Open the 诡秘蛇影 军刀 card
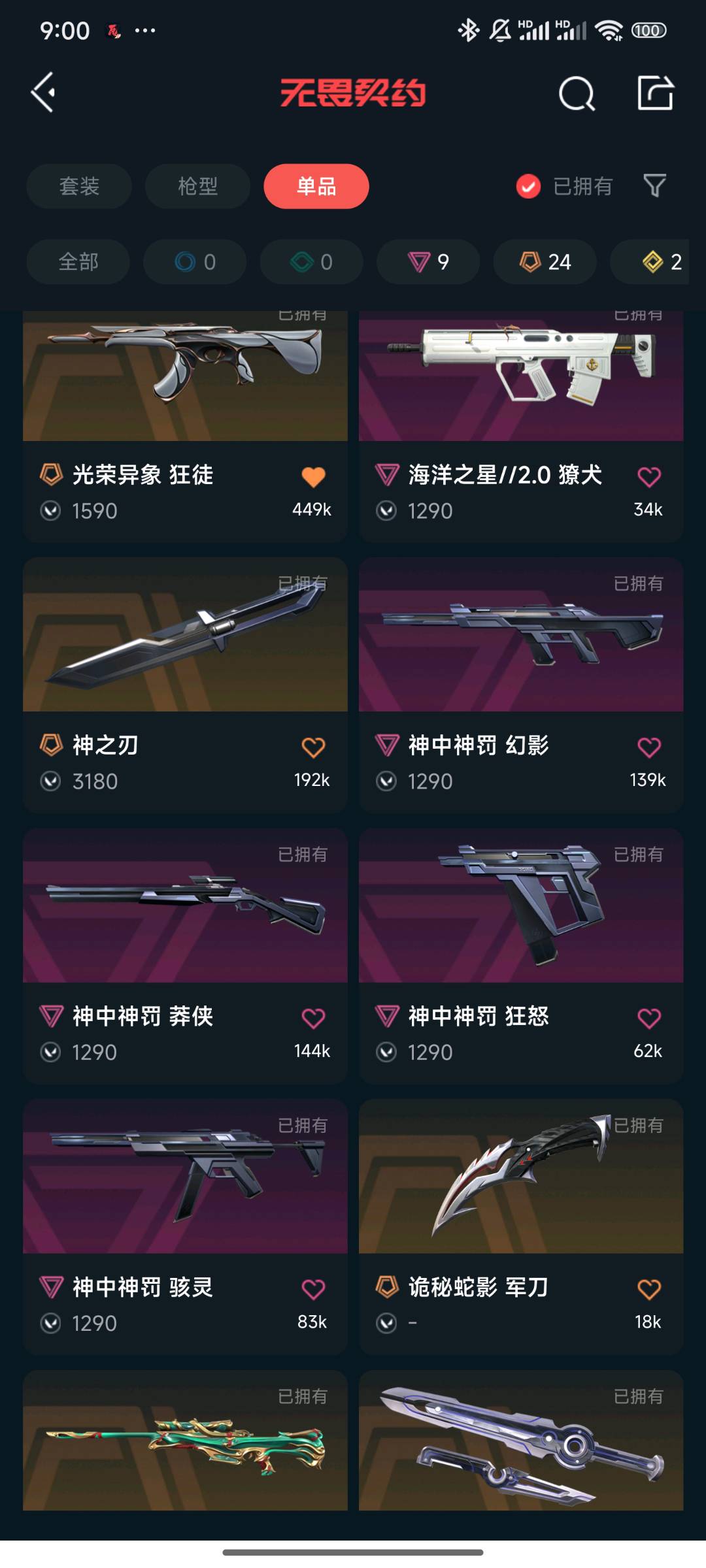The image size is (706, 1568). [520, 1183]
